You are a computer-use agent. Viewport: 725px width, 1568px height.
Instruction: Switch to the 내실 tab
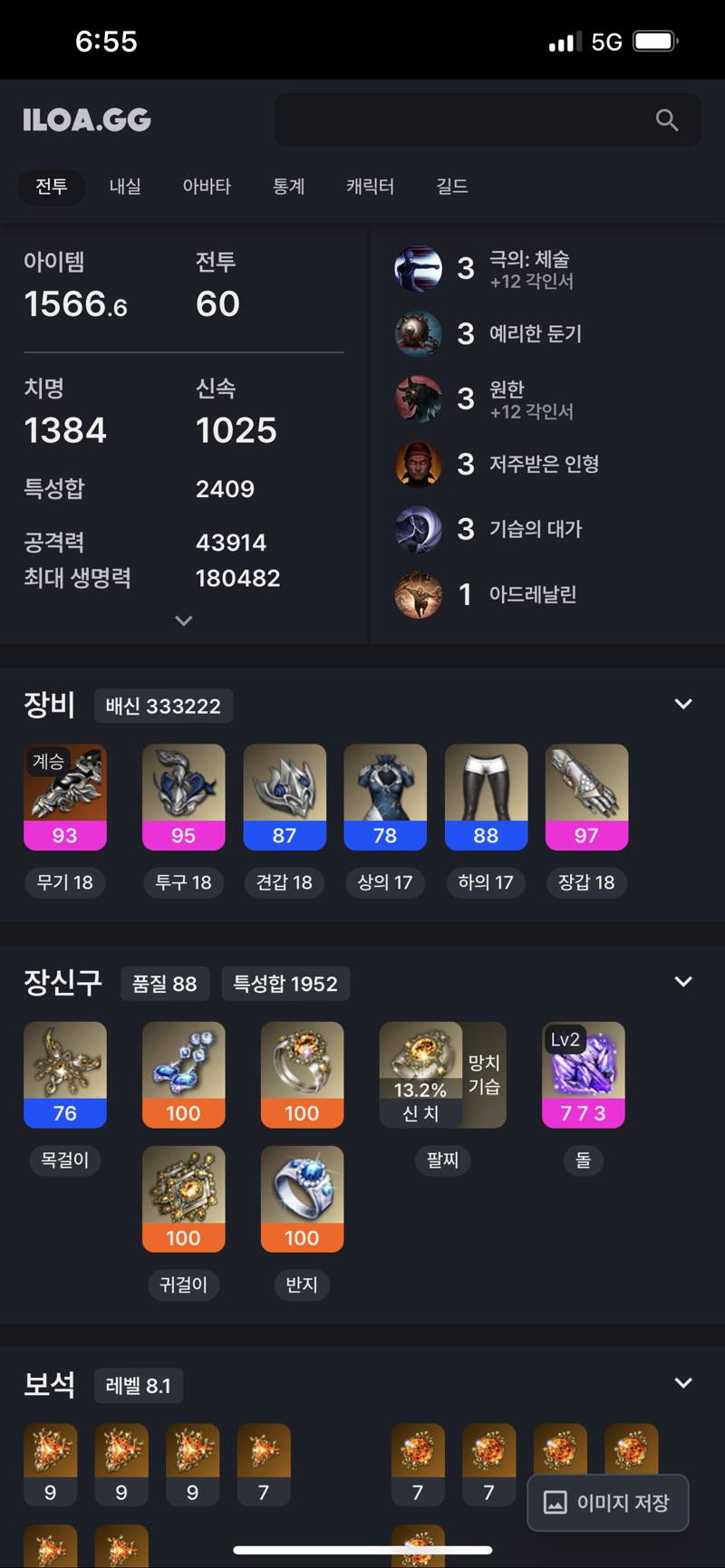pos(125,187)
